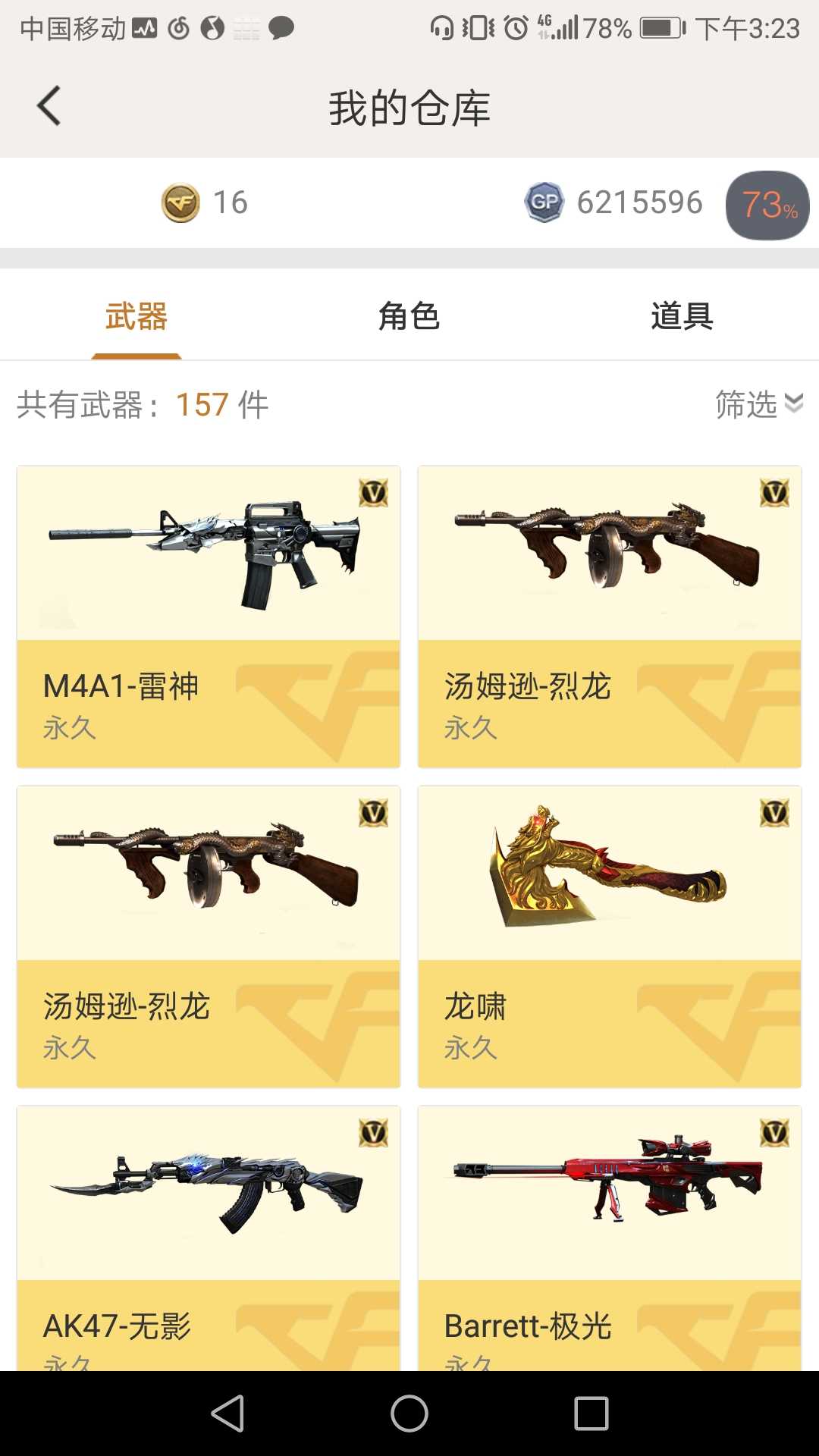Open the 龙啸 axe card

610,937
